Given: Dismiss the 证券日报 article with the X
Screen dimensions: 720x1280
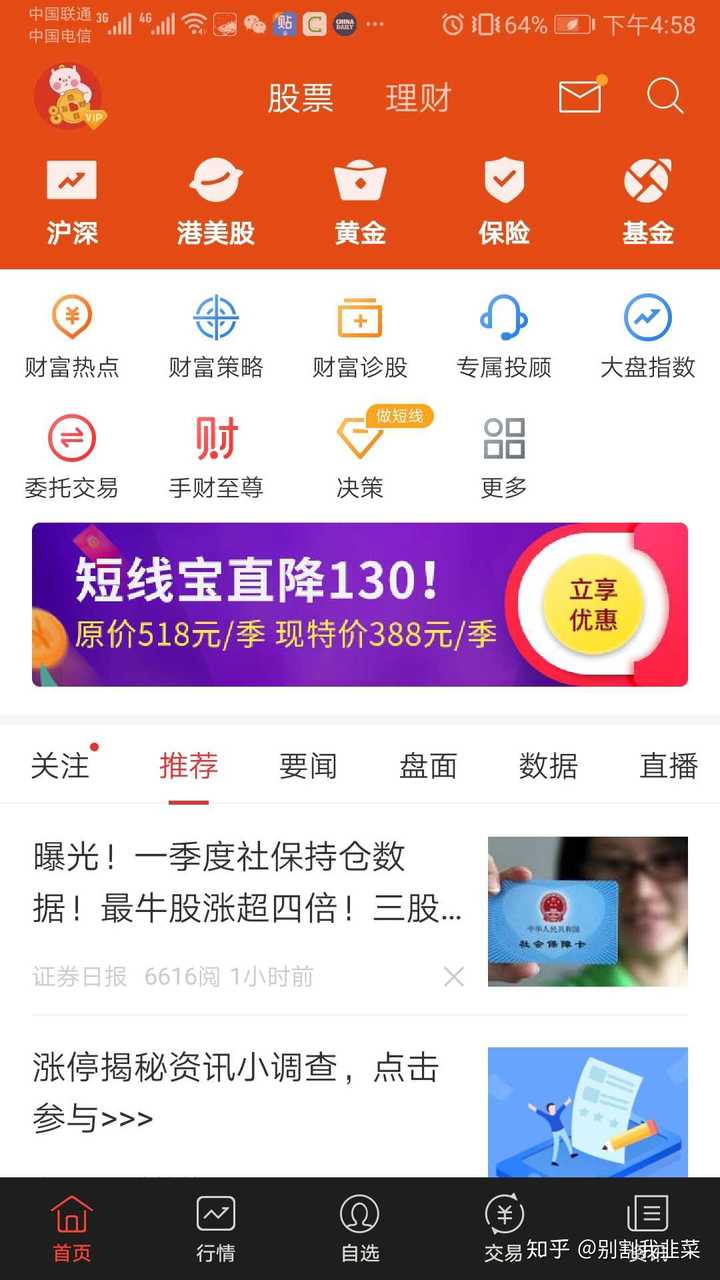Looking at the screenshot, I should point(453,977).
